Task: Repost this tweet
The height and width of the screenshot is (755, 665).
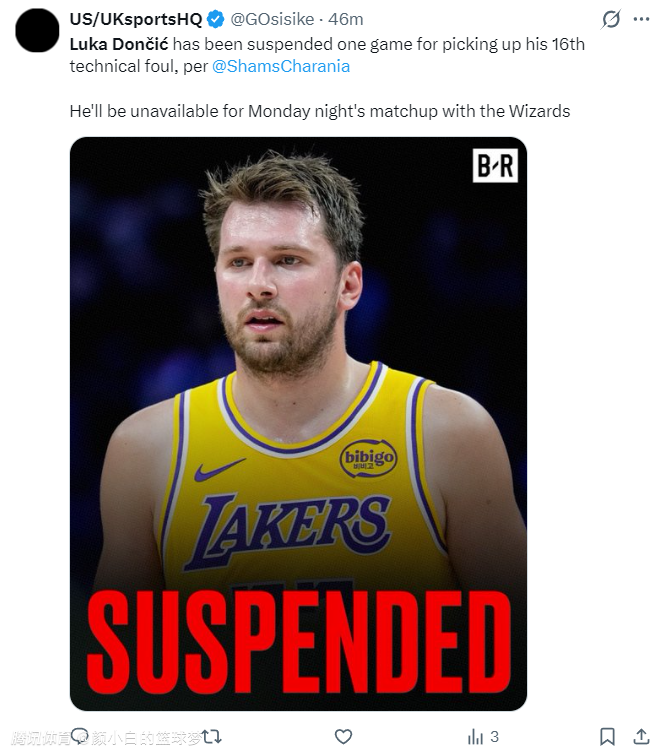Action: 211,737
